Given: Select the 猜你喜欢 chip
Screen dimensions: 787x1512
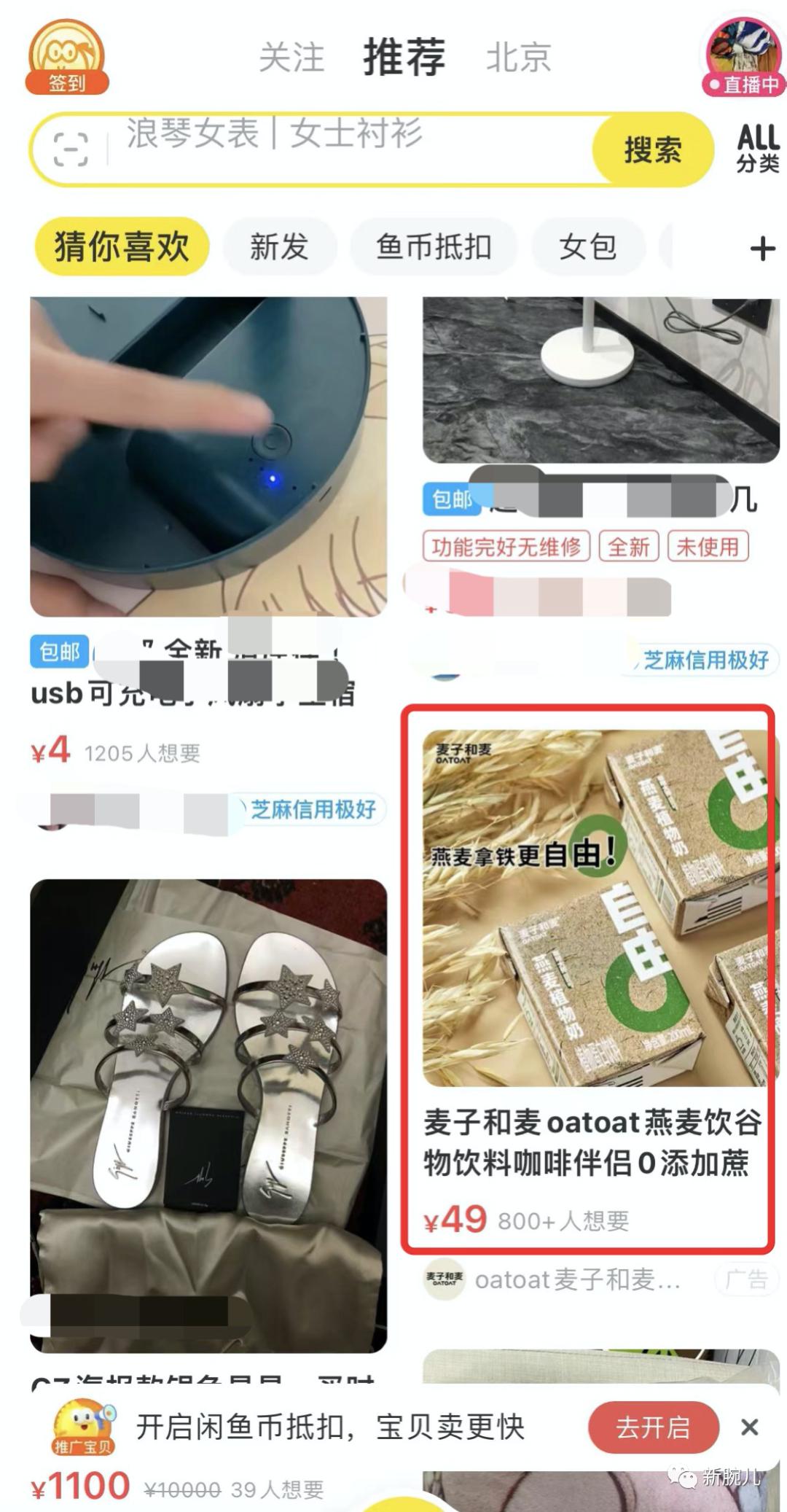Looking at the screenshot, I should (122, 246).
